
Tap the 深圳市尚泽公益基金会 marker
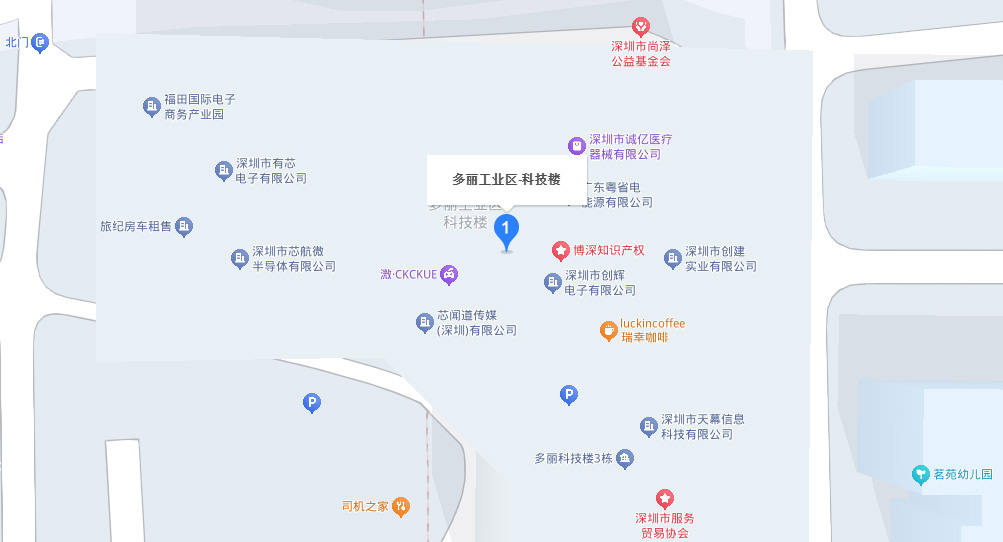[640, 27]
